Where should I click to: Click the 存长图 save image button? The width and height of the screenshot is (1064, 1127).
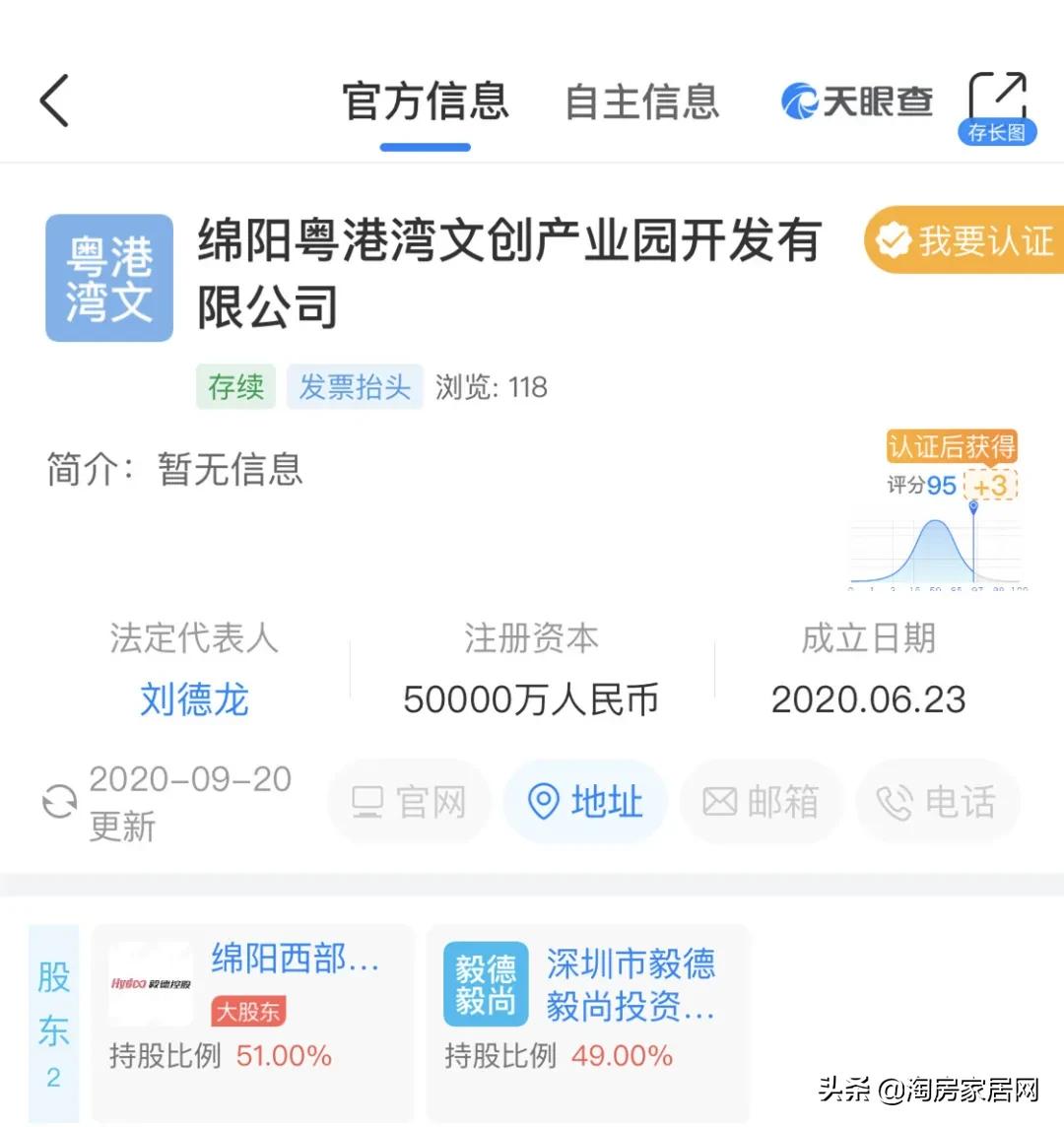point(997,131)
